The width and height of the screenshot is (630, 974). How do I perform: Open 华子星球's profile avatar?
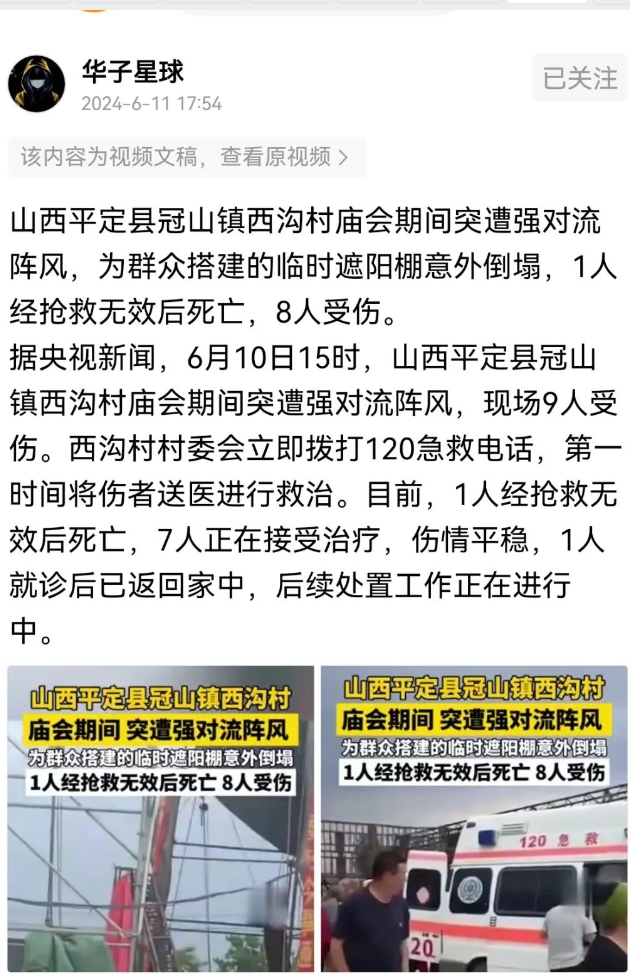point(36,83)
